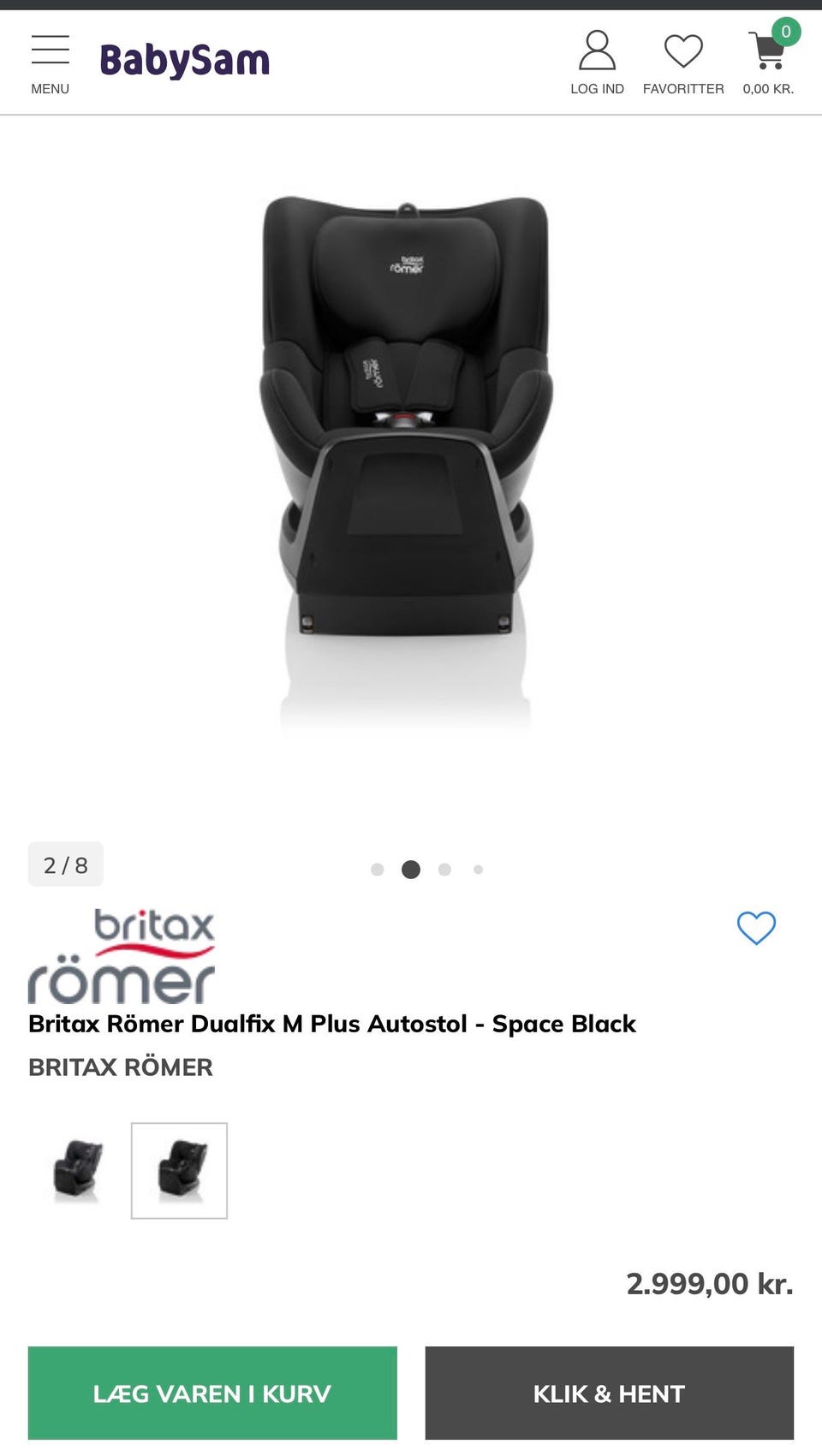This screenshot has height=1456, width=822.
Task: Jump to first image via carousel dot
Action: (377, 869)
